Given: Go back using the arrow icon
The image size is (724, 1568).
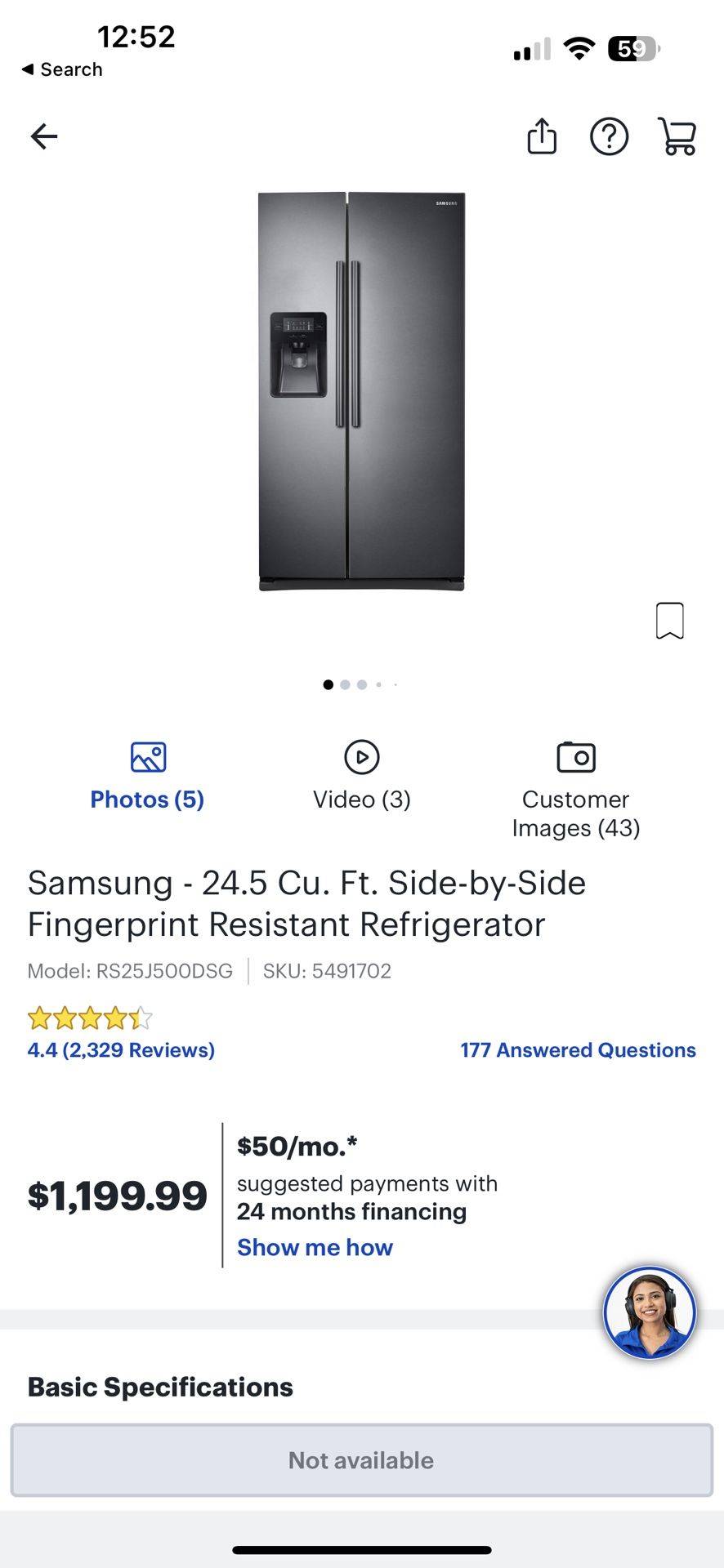Looking at the screenshot, I should point(44,136).
